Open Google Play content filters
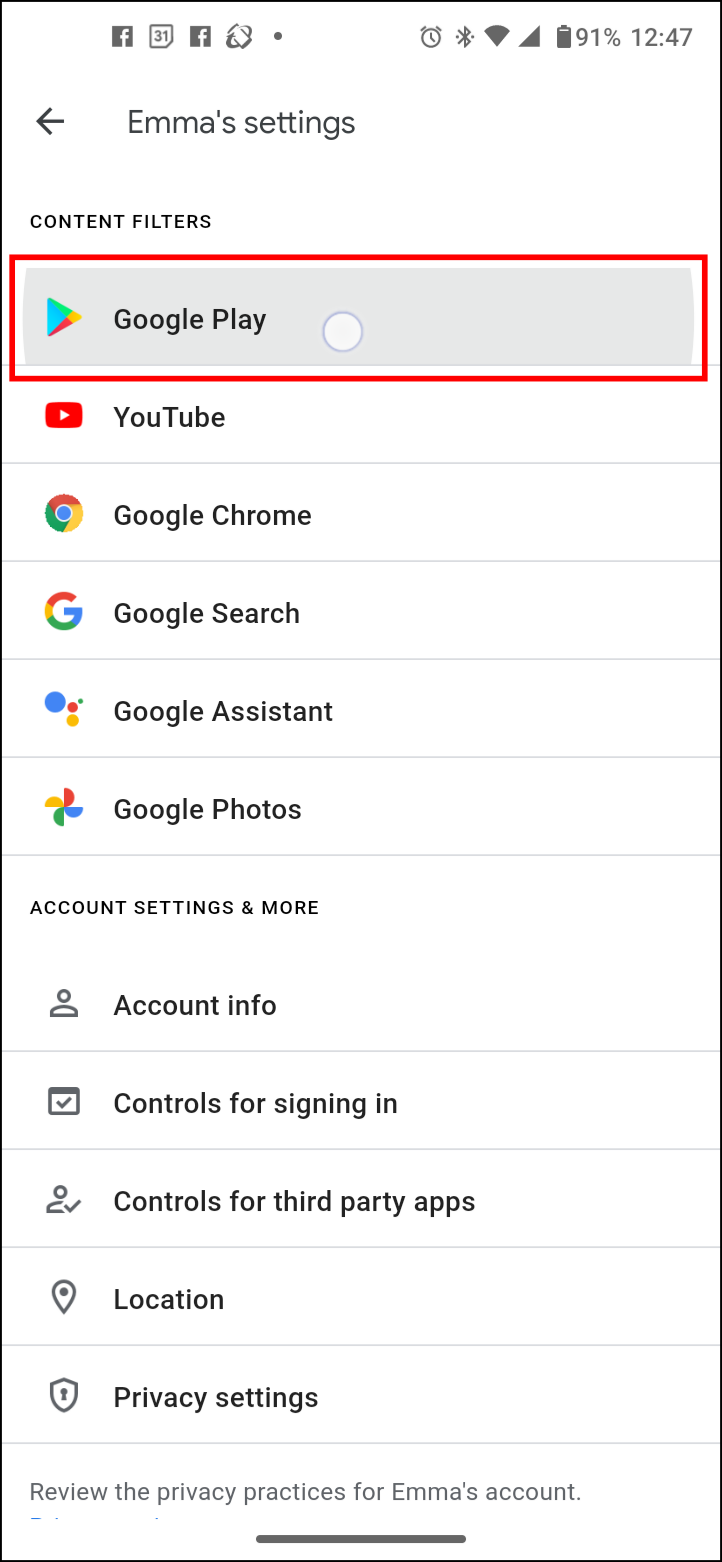722x1562 pixels. tap(190, 319)
